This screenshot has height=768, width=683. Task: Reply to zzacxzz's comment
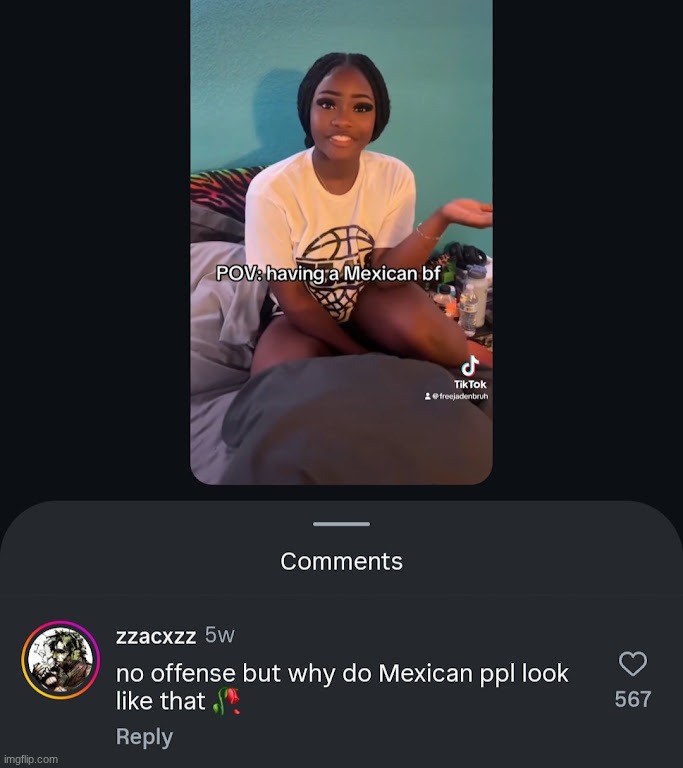click(144, 737)
